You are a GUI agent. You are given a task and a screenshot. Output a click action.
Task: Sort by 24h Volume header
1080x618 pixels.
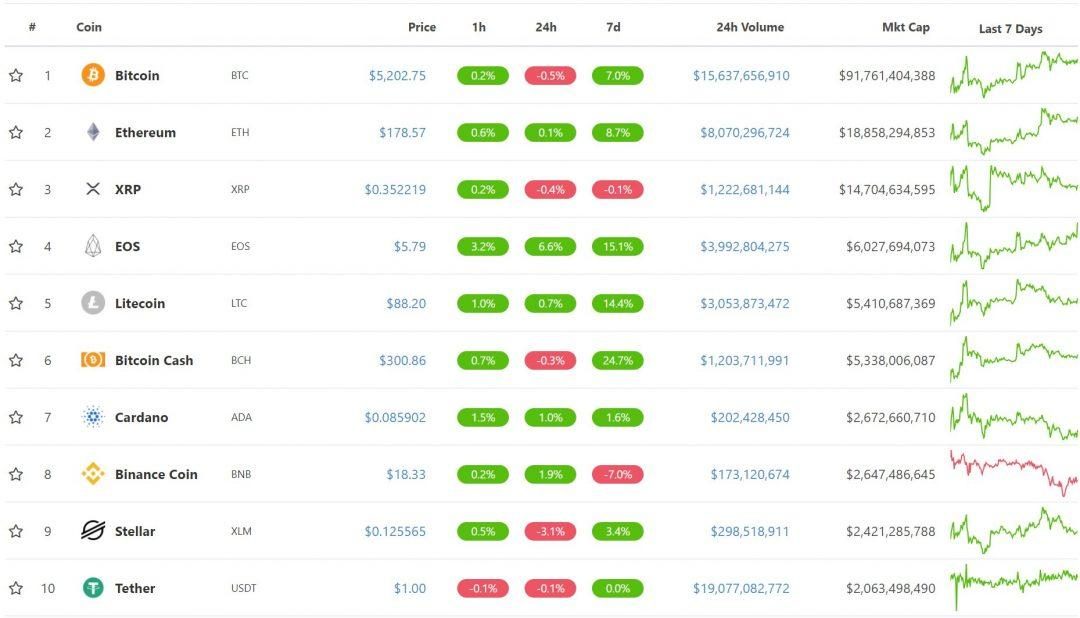click(749, 27)
